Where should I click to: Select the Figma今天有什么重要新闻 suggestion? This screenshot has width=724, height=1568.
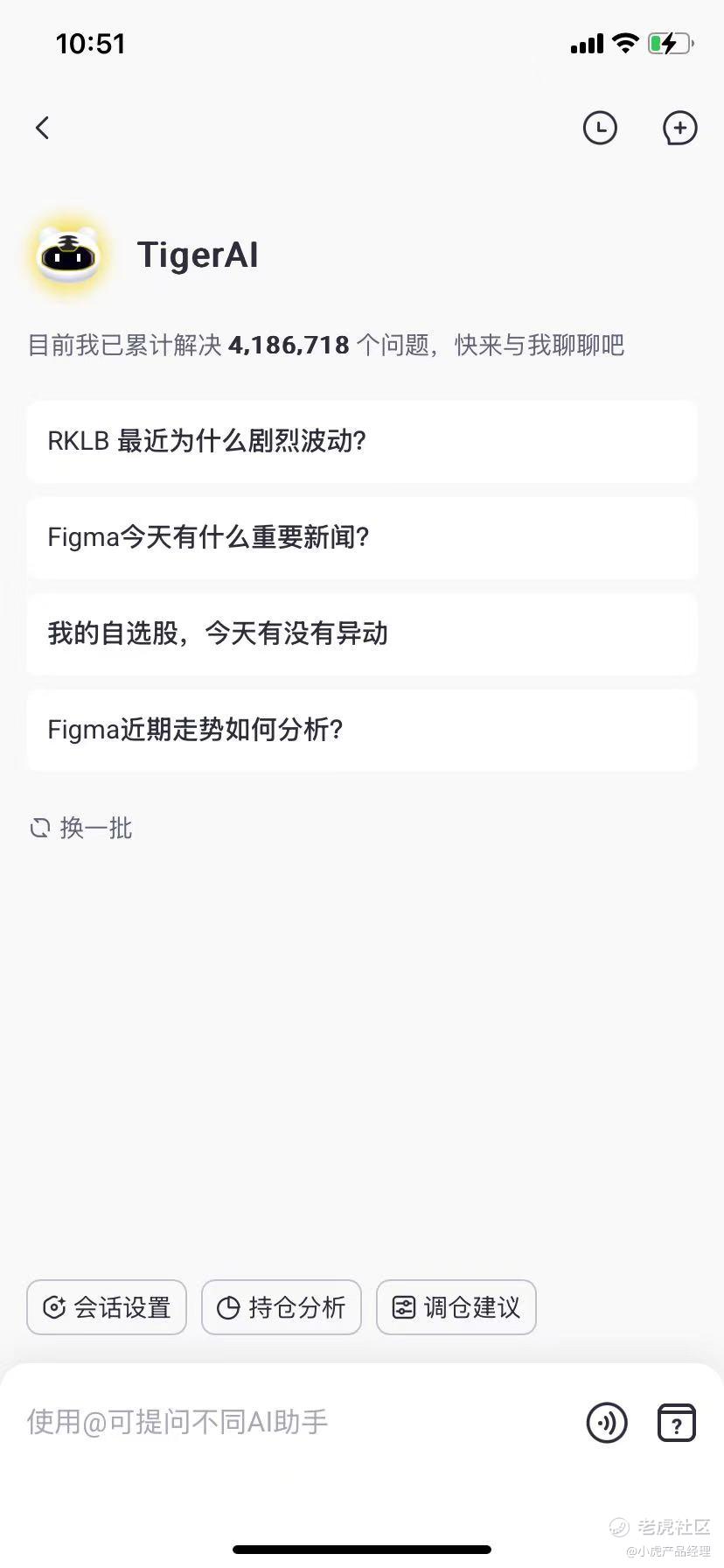click(x=361, y=537)
